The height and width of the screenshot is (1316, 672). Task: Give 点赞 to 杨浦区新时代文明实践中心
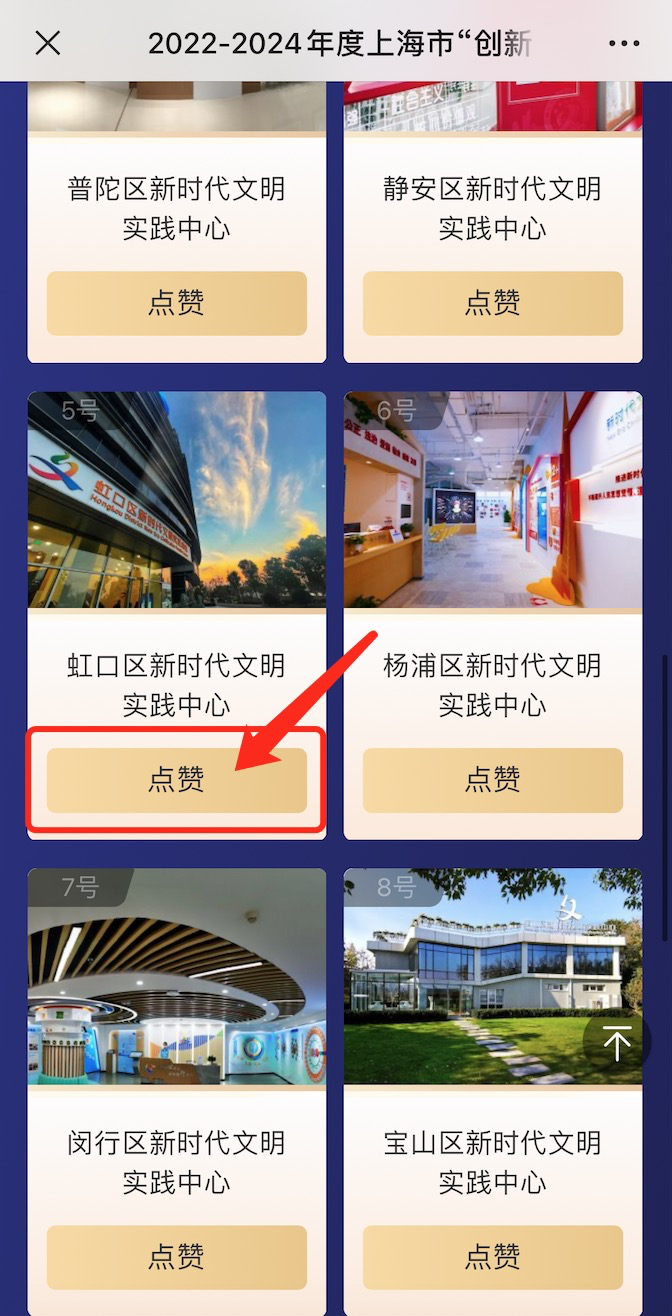493,780
